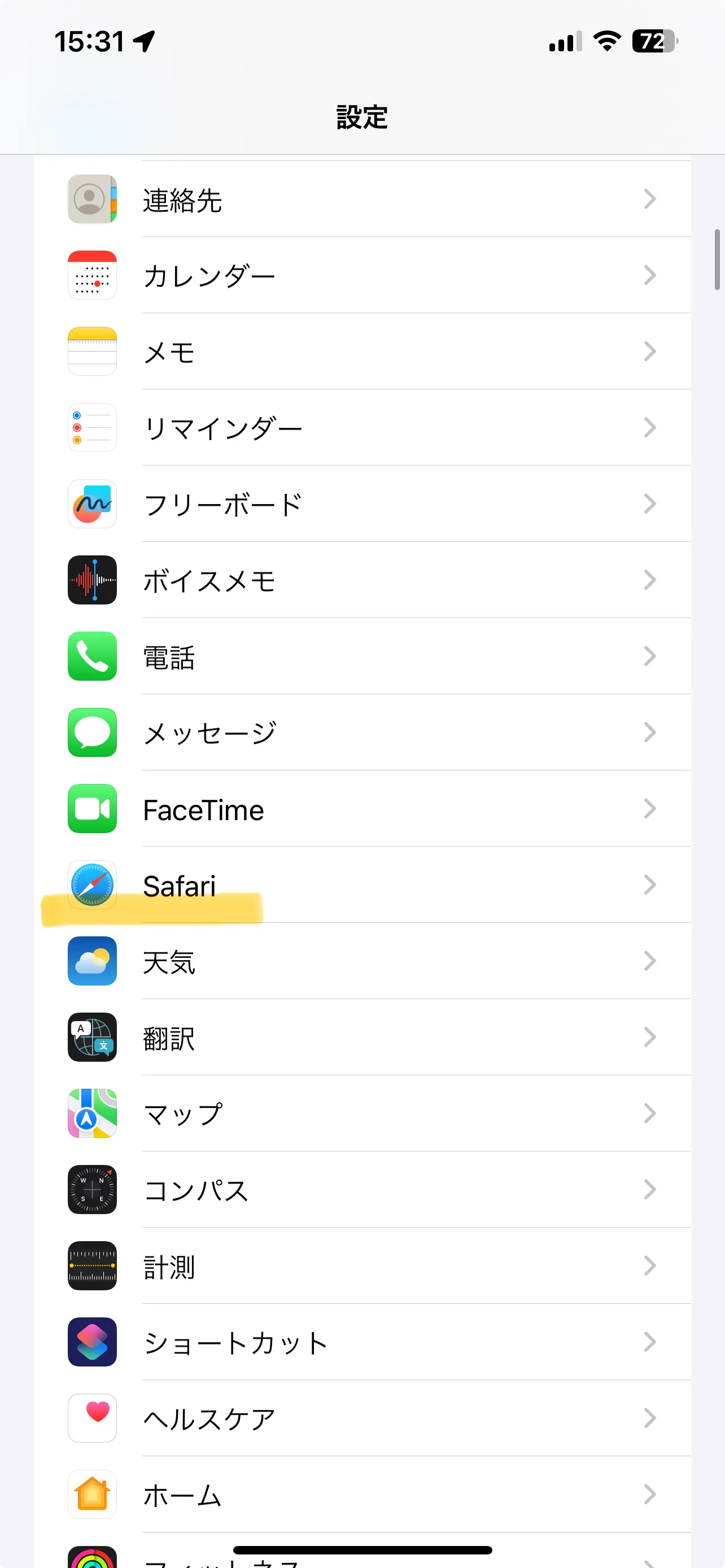
Task: Open 連絡先 (Contacts) settings
Action: (x=362, y=199)
